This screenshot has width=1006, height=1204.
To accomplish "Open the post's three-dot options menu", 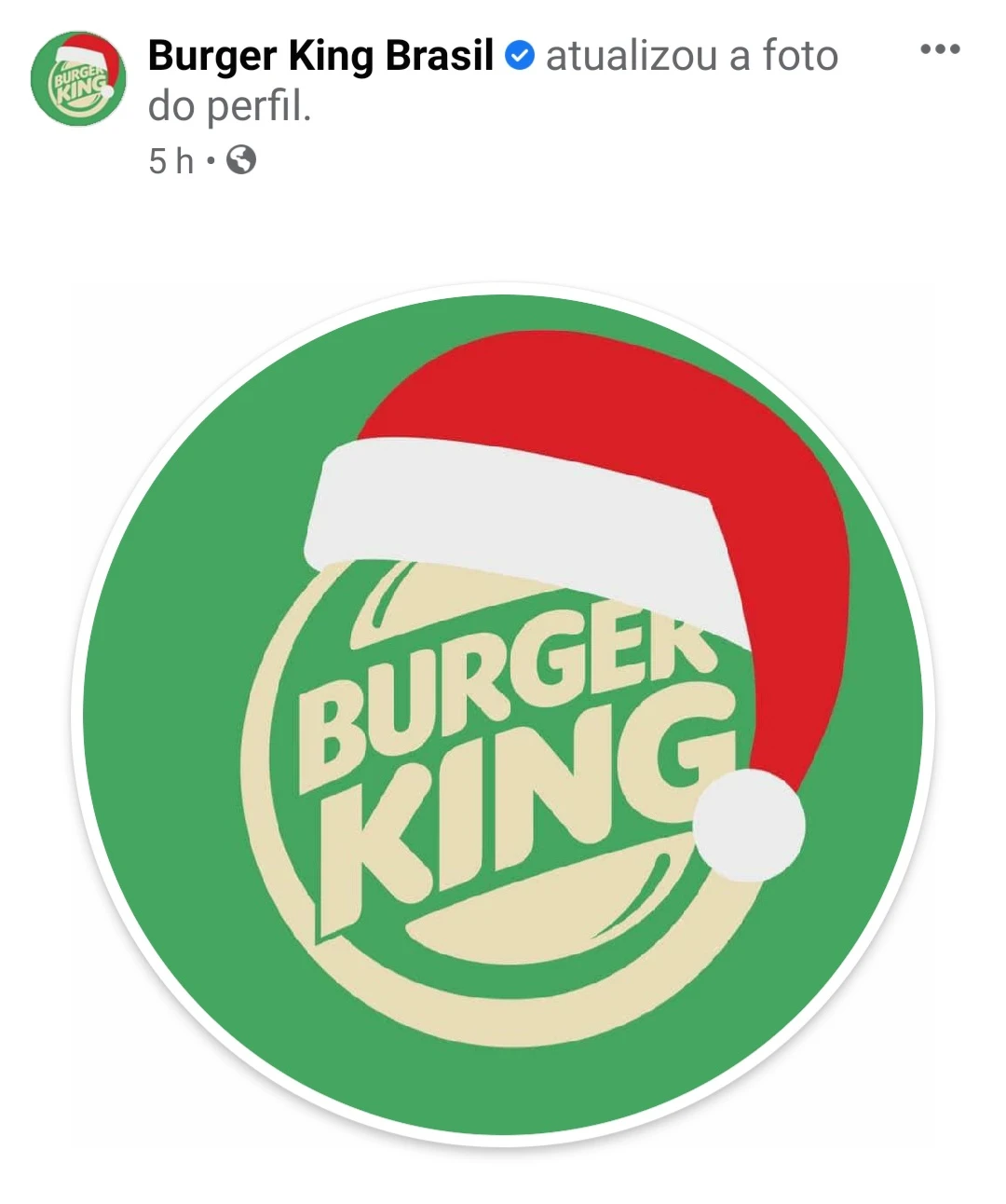I will click(940, 49).
